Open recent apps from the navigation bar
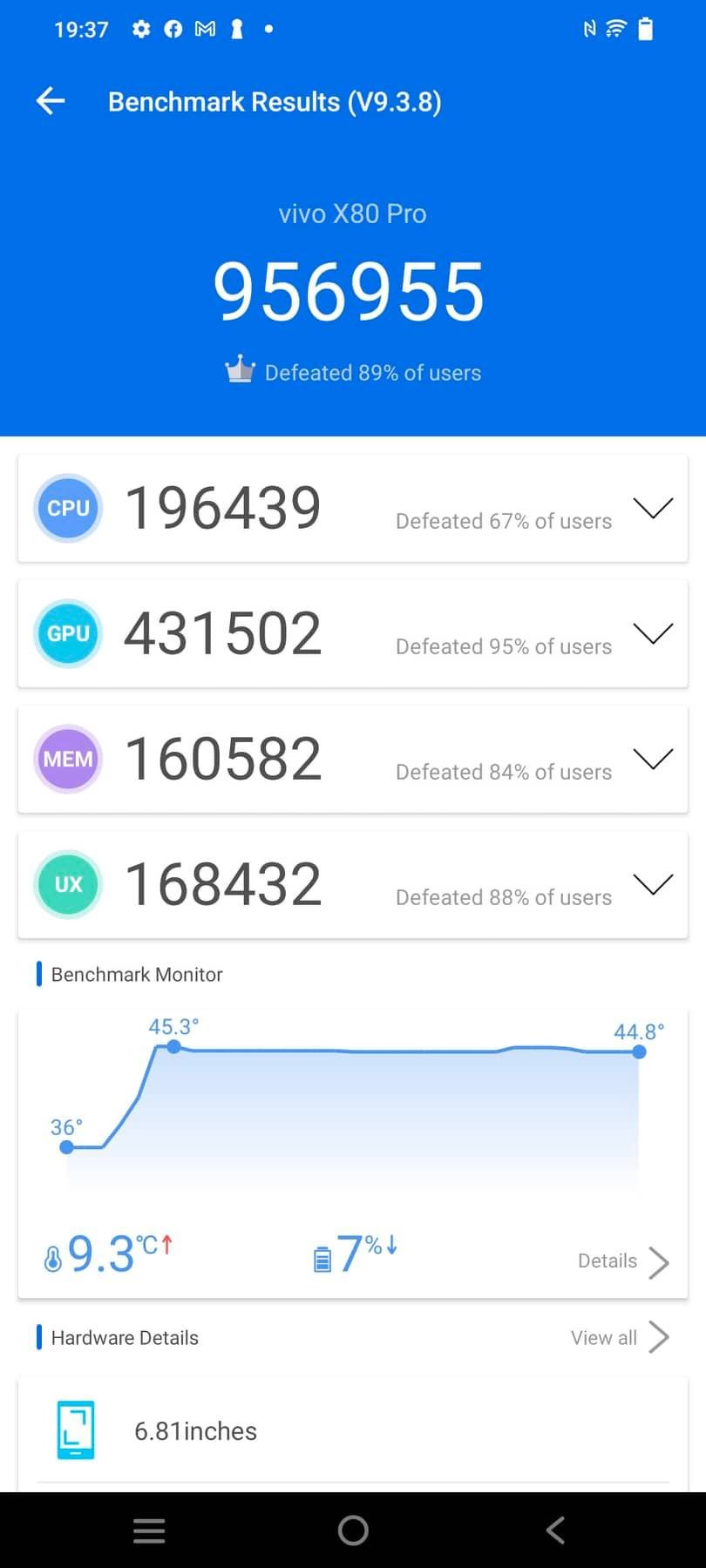This screenshot has height=1568, width=706. pyautogui.click(x=149, y=1531)
